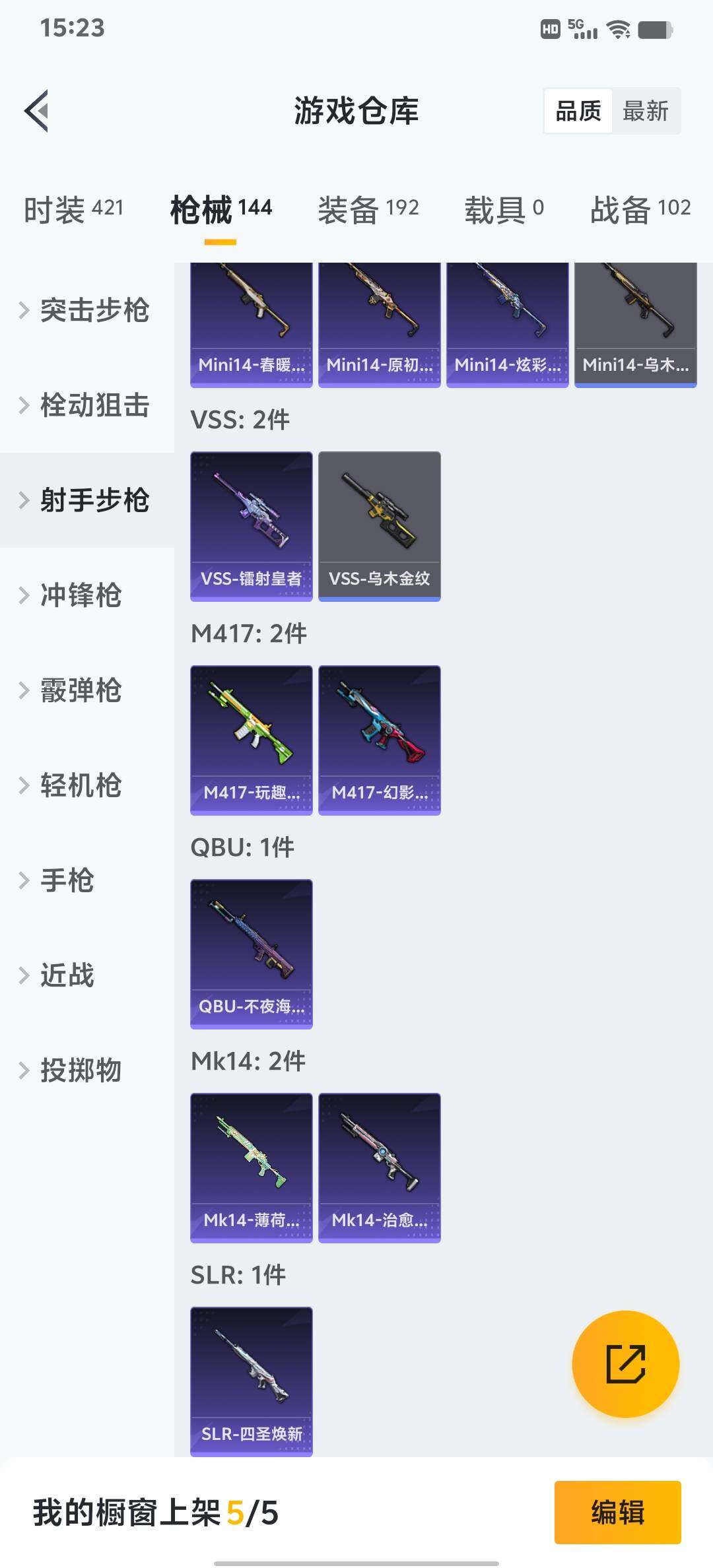Switch to the 装备 tab

368,209
